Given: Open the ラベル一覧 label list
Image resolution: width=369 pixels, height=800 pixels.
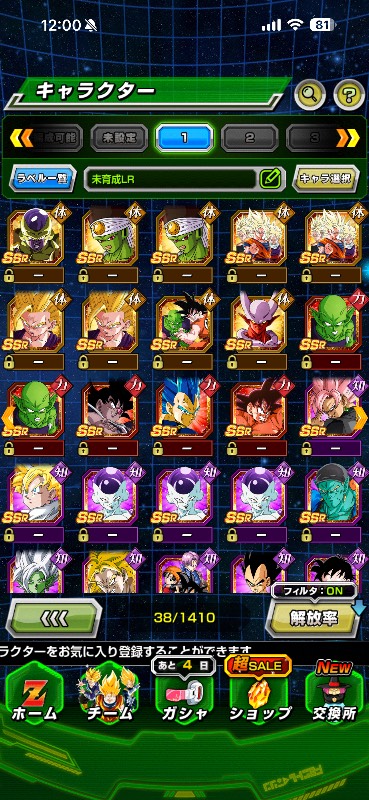Looking at the screenshot, I should coord(43,179).
